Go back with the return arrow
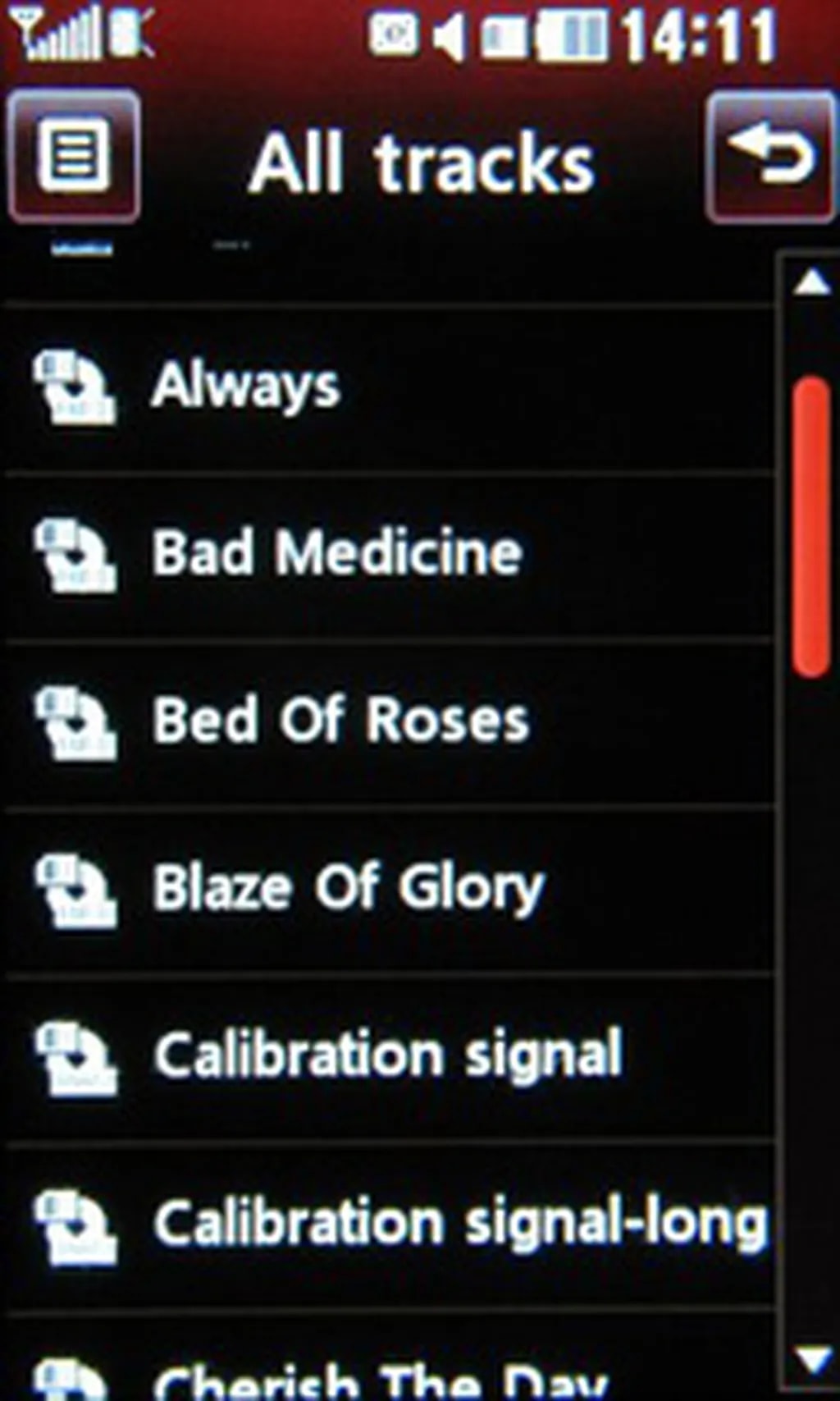Screen dimensions: 840x1401 point(771,156)
